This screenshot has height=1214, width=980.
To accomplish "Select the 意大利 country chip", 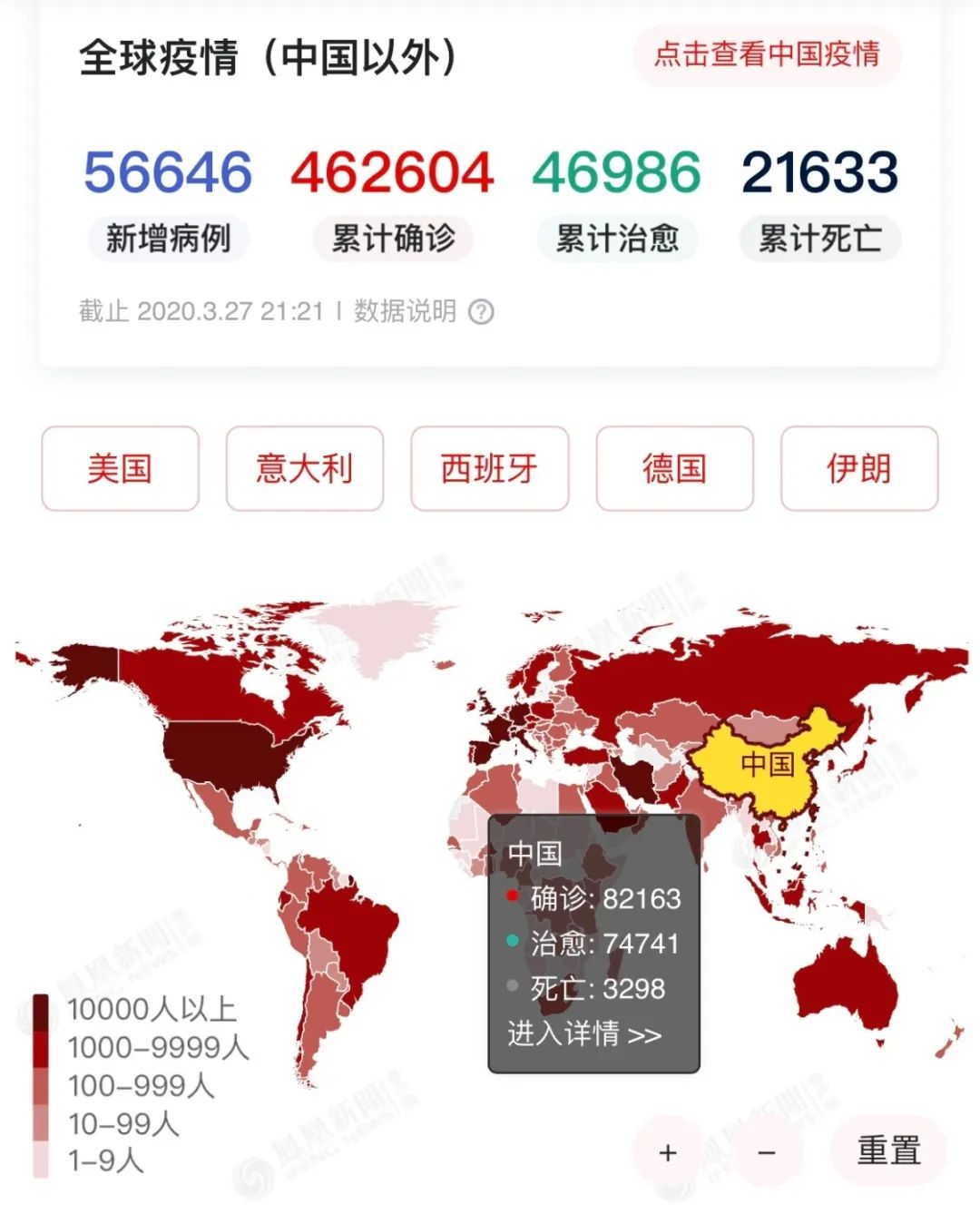I will point(305,469).
